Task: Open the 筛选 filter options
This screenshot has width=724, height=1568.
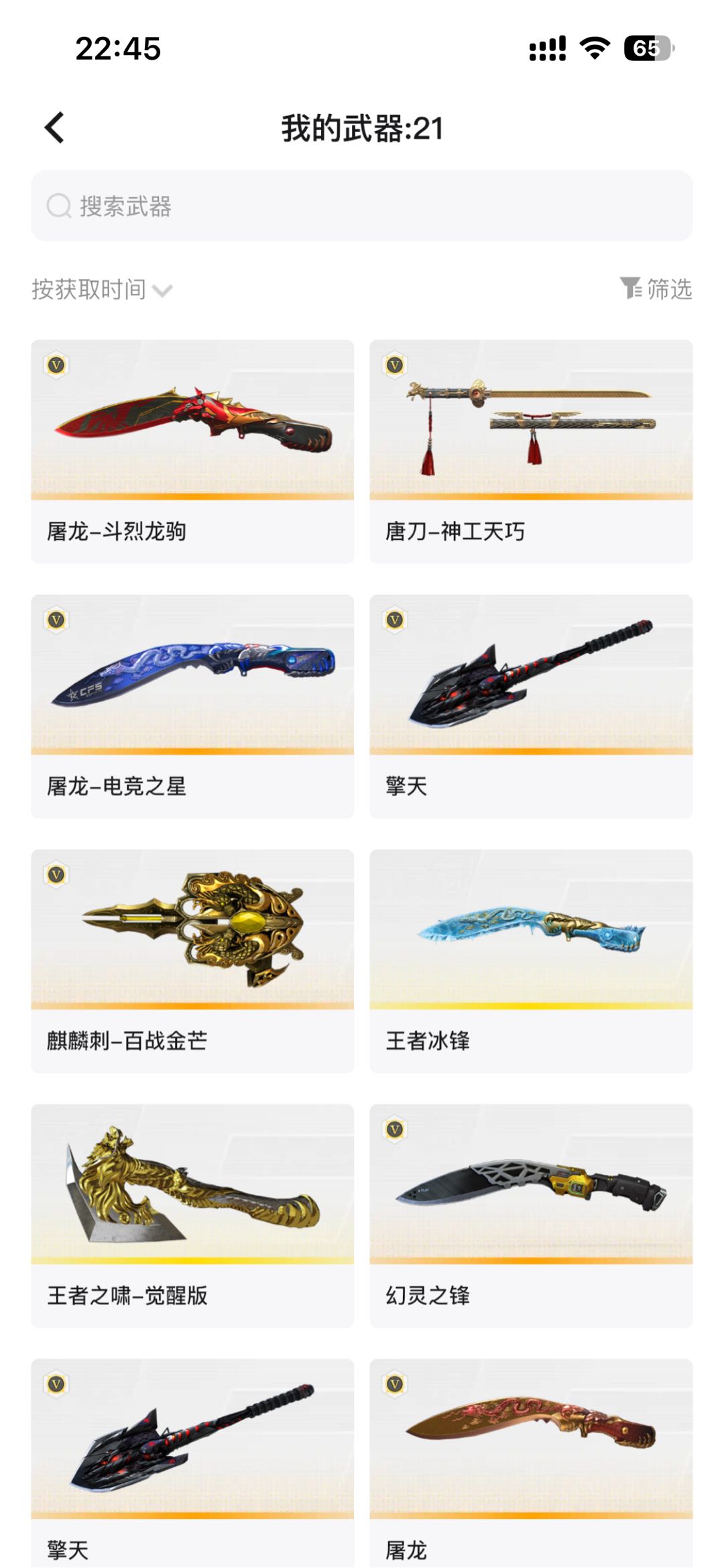Action: (x=656, y=289)
